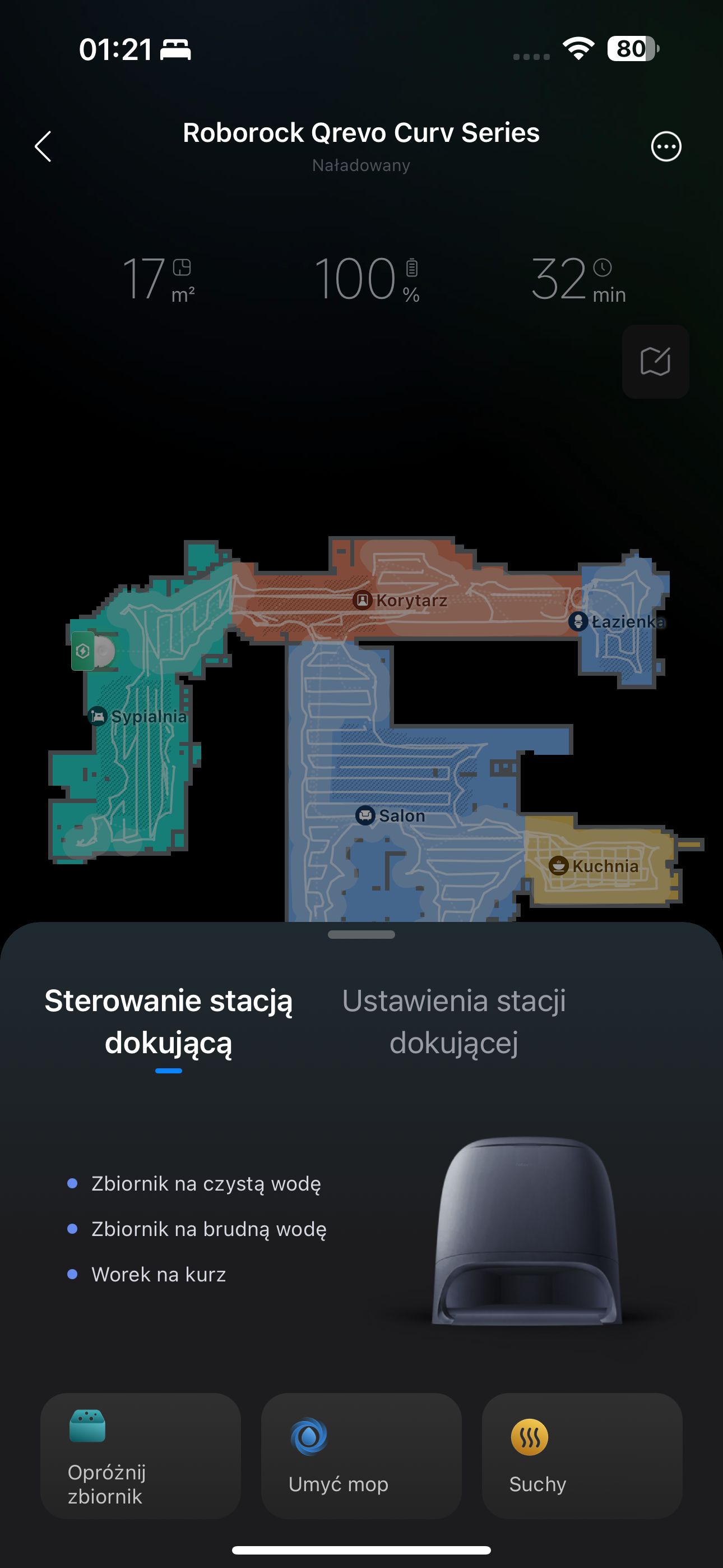Select the Łazienka room on map
The height and width of the screenshot is (1568, 723).
tap(617, 621)
